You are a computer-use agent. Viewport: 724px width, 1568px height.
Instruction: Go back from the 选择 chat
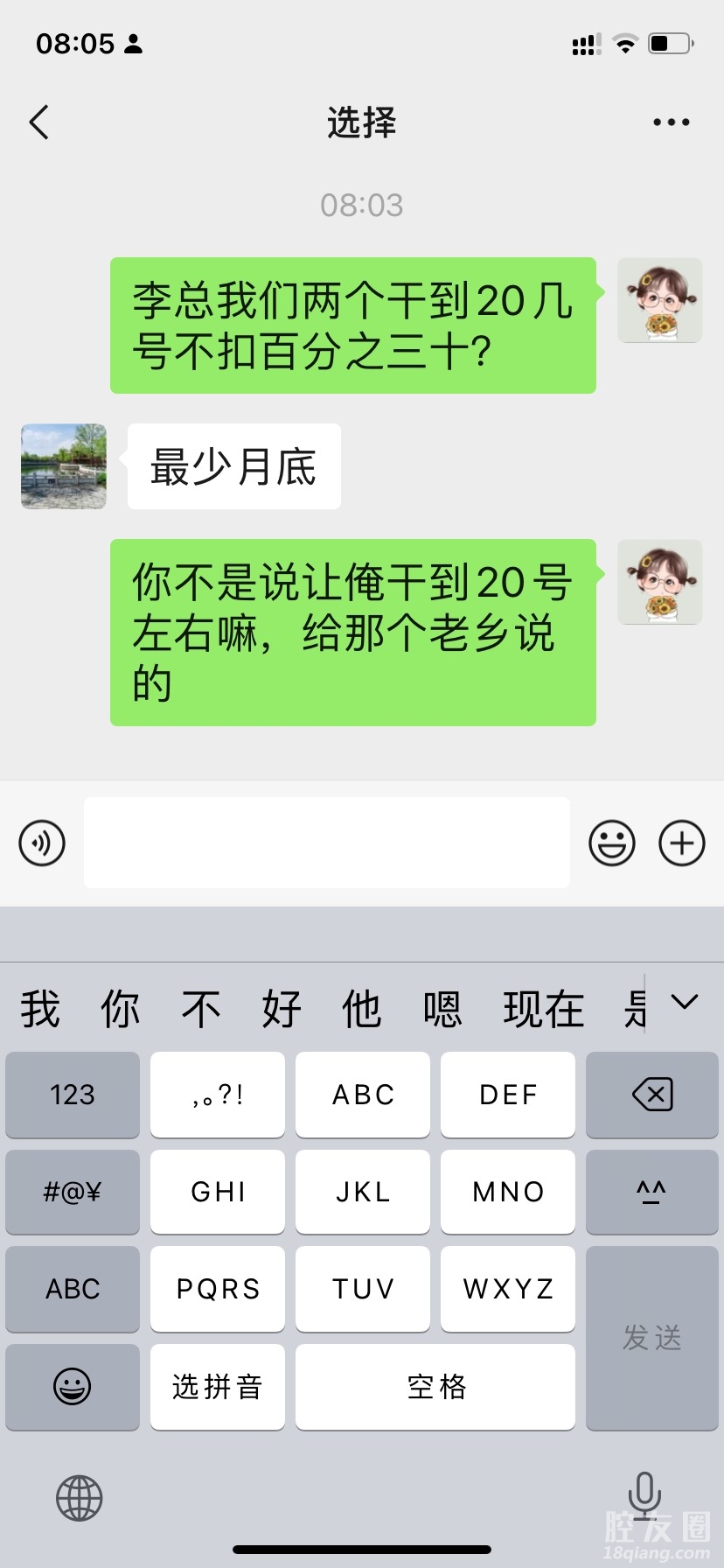pyautogui.click(x=39, y=122)
